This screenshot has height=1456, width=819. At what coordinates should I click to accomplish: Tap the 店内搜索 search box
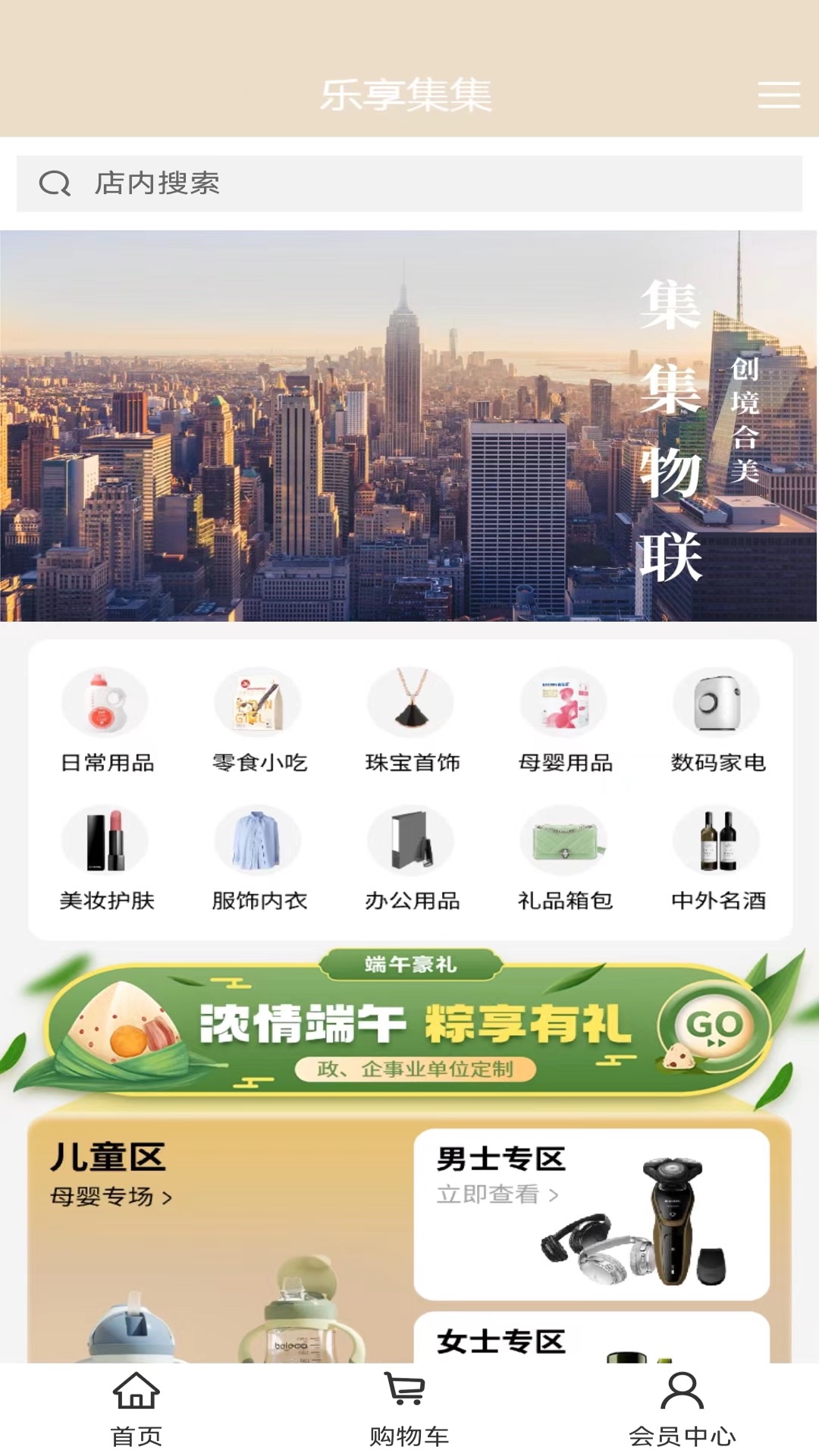click(409, 184)
